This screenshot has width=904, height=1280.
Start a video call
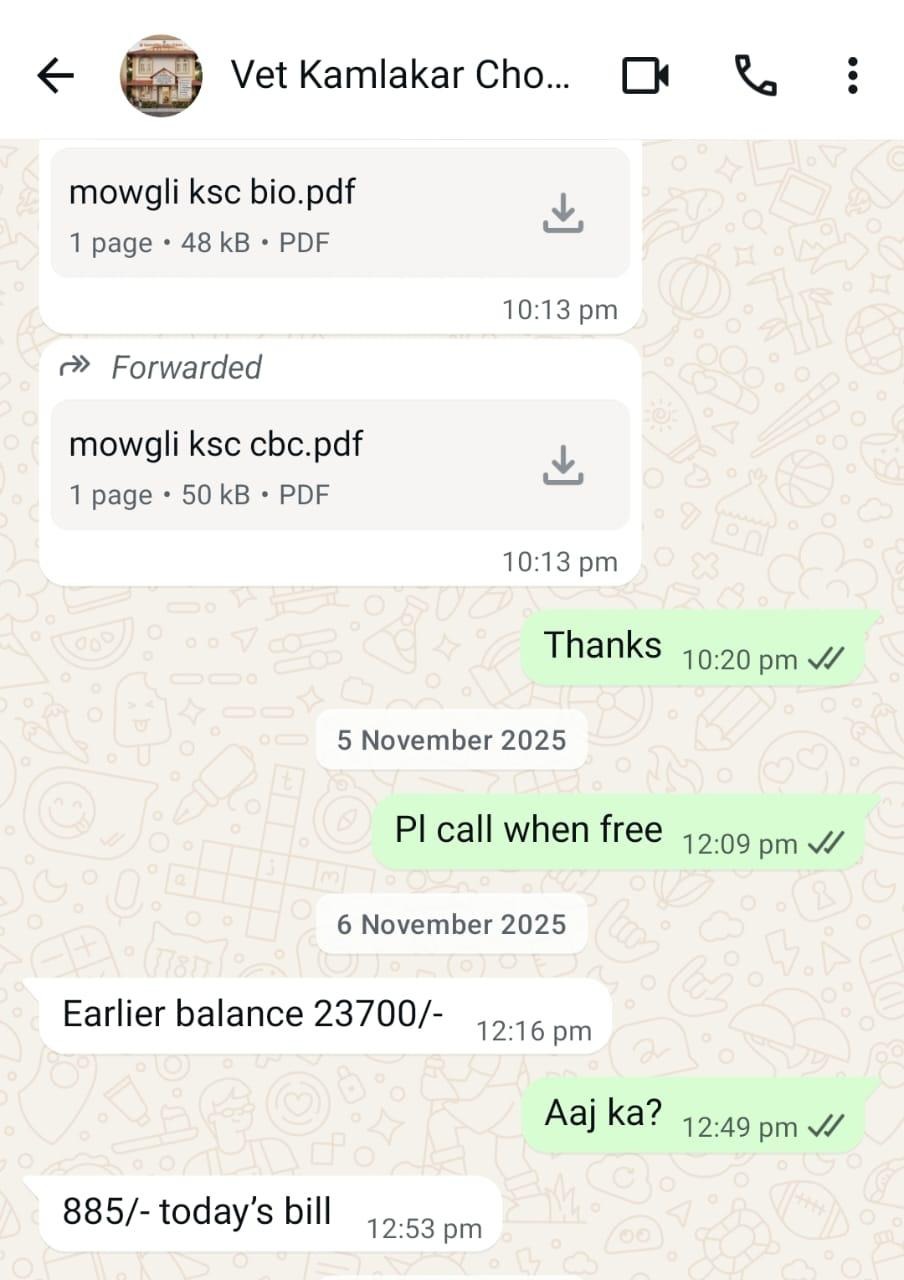coord(645,75)
